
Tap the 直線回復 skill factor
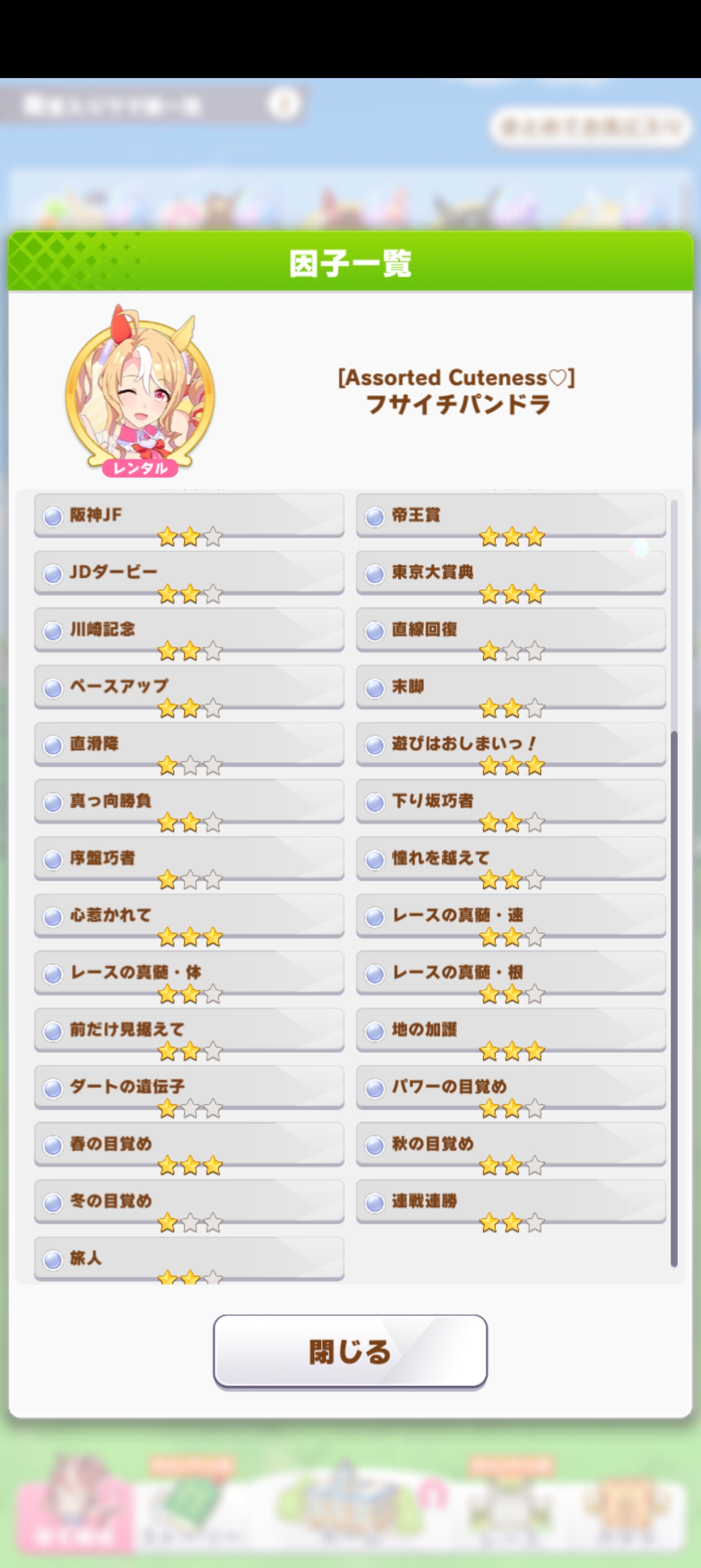point(510,630)
